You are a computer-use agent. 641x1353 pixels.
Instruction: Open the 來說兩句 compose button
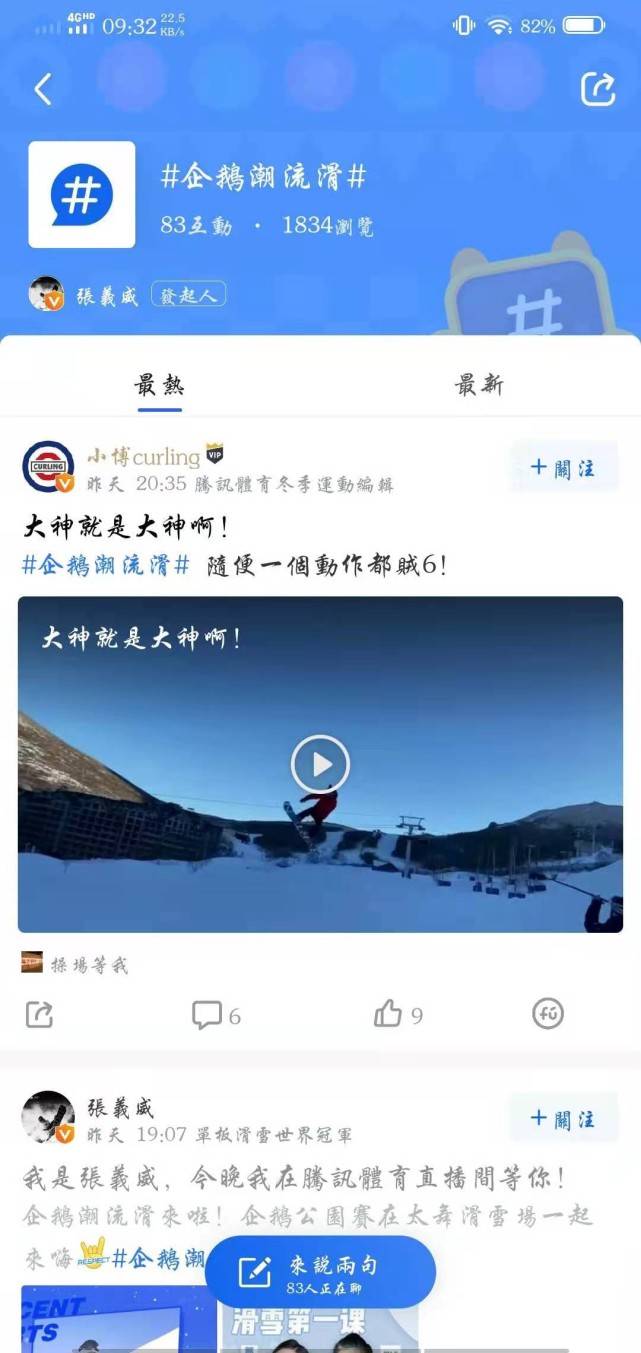coord(320,1272)
